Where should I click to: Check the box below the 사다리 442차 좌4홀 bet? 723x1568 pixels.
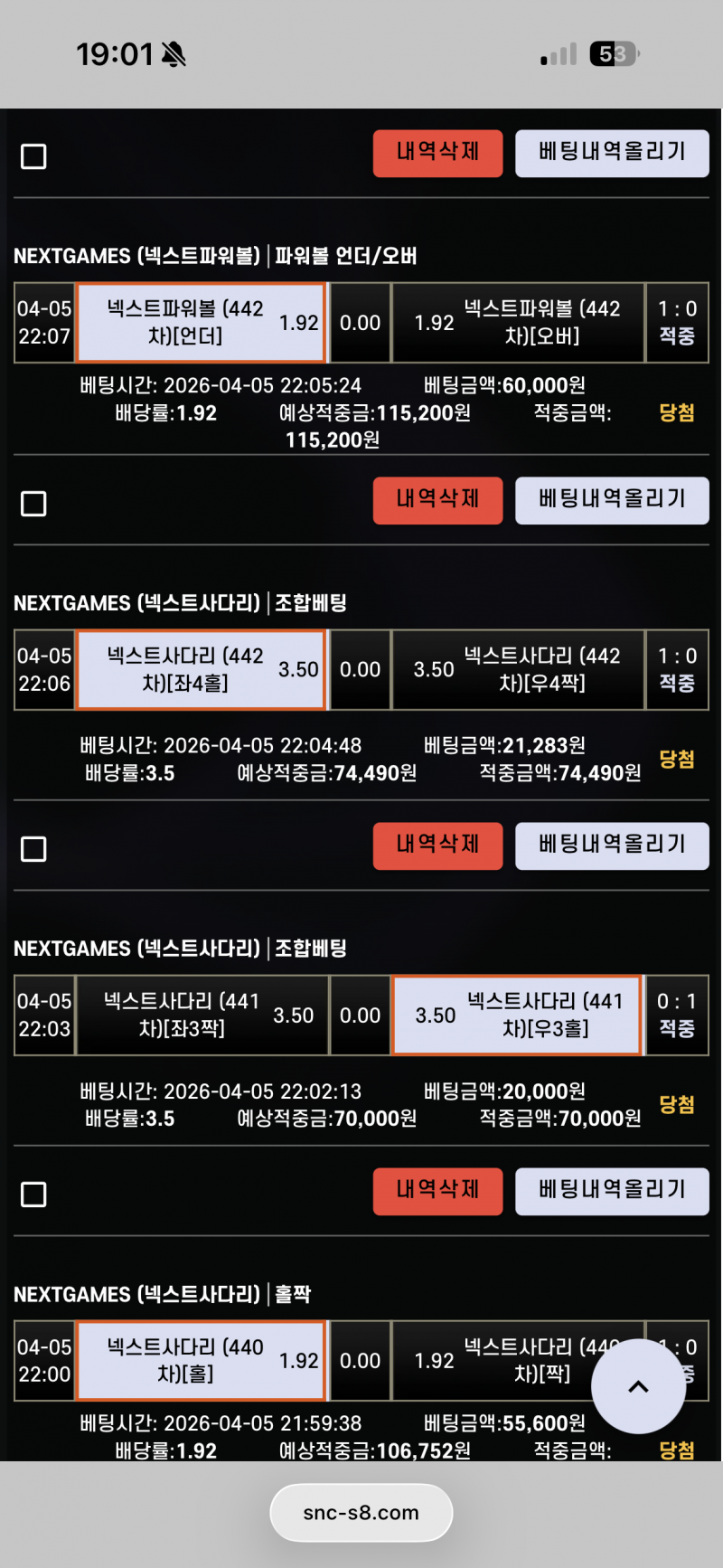[33, 849]
